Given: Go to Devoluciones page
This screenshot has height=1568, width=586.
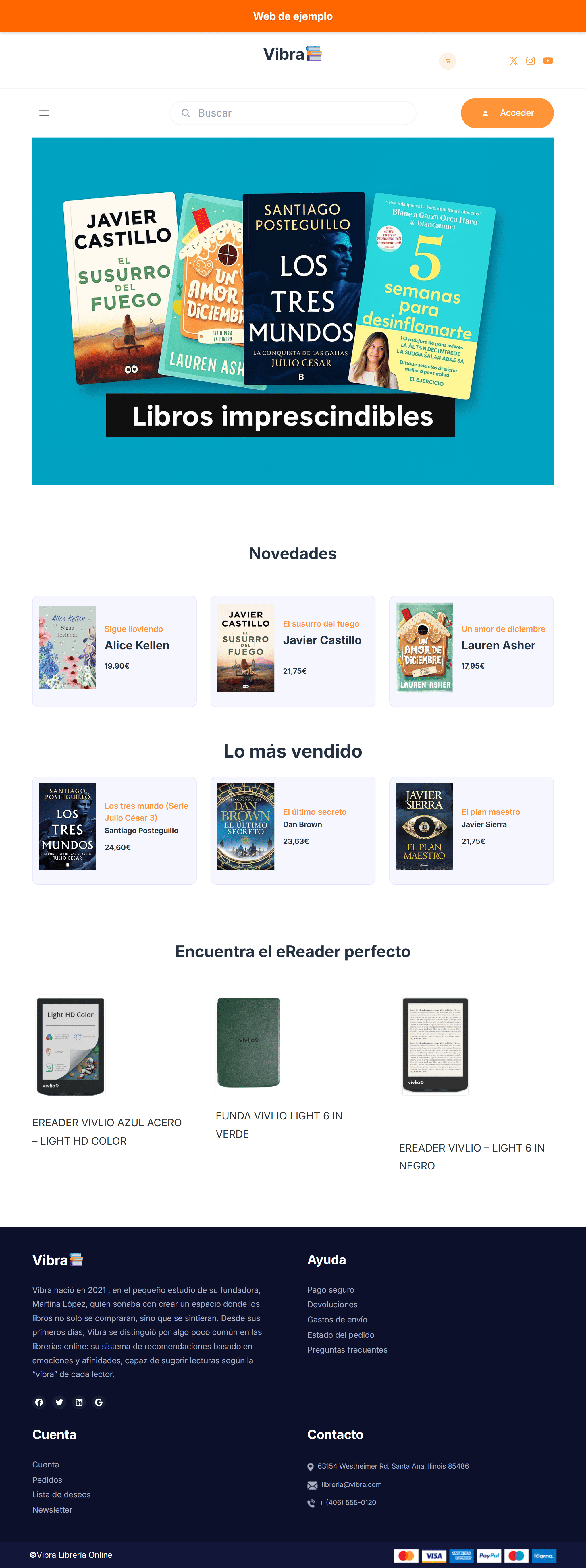Looking at the screenshot, I should 332,1304.
